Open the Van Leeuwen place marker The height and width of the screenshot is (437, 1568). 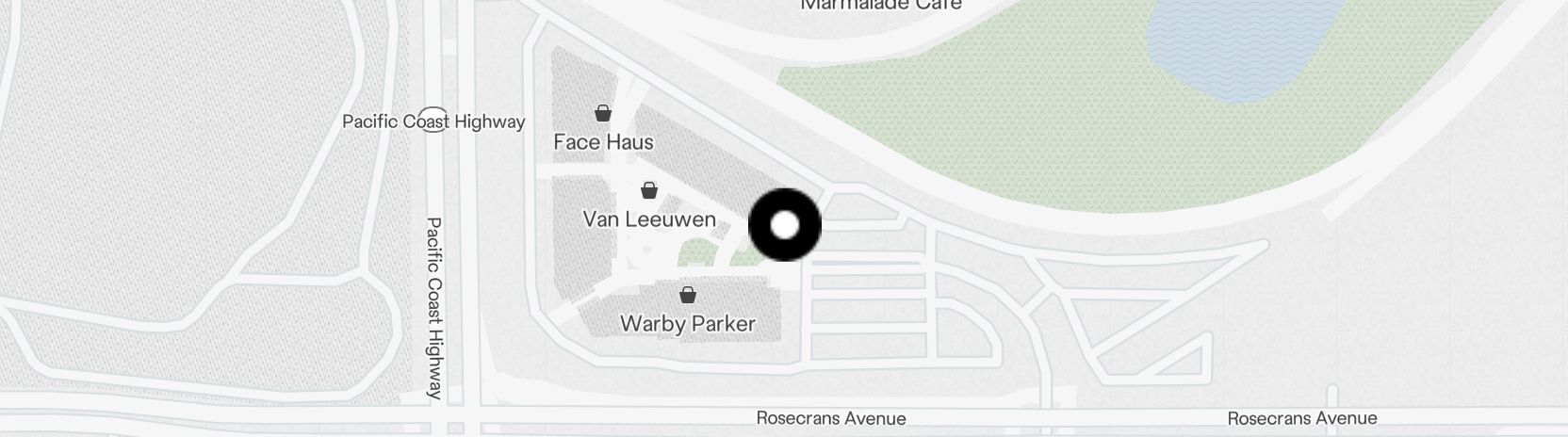(x=649, y=191)
